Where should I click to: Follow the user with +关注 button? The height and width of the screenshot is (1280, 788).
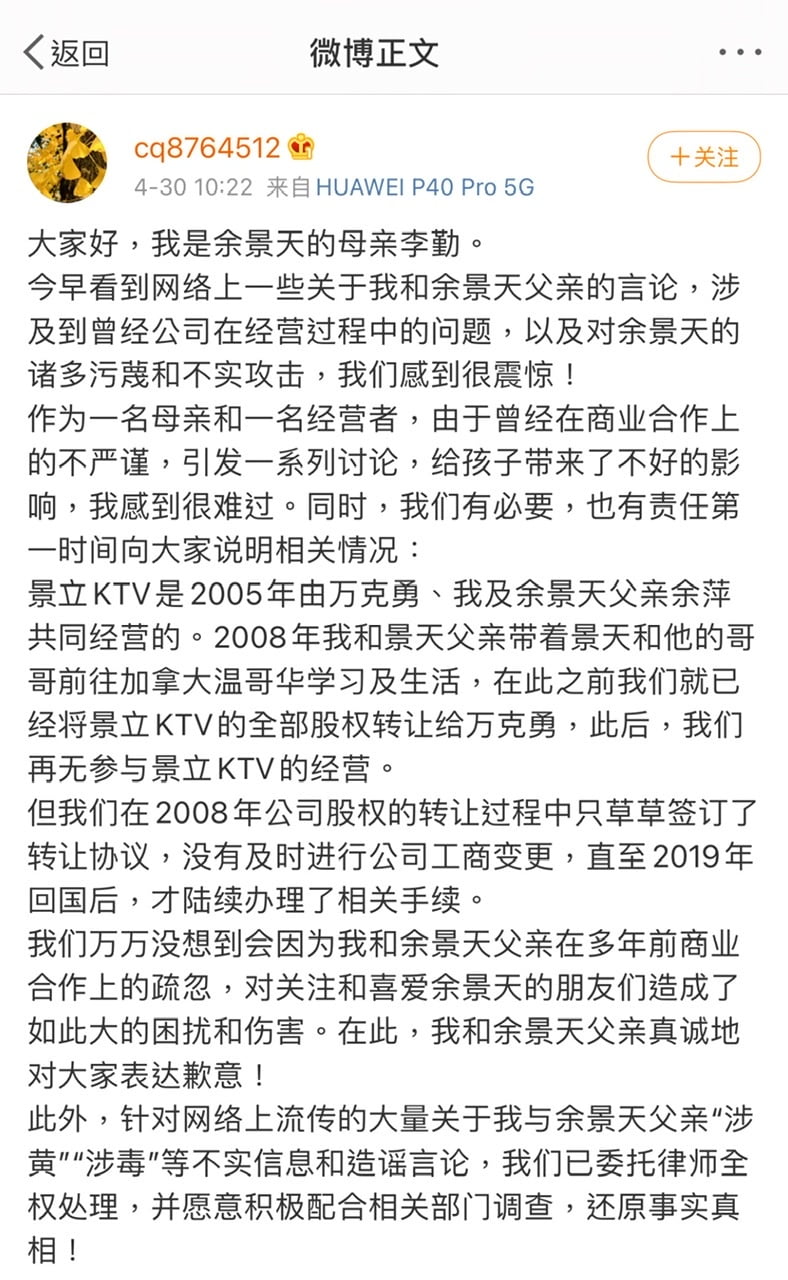pyautogui.click(x=704, y=158)
